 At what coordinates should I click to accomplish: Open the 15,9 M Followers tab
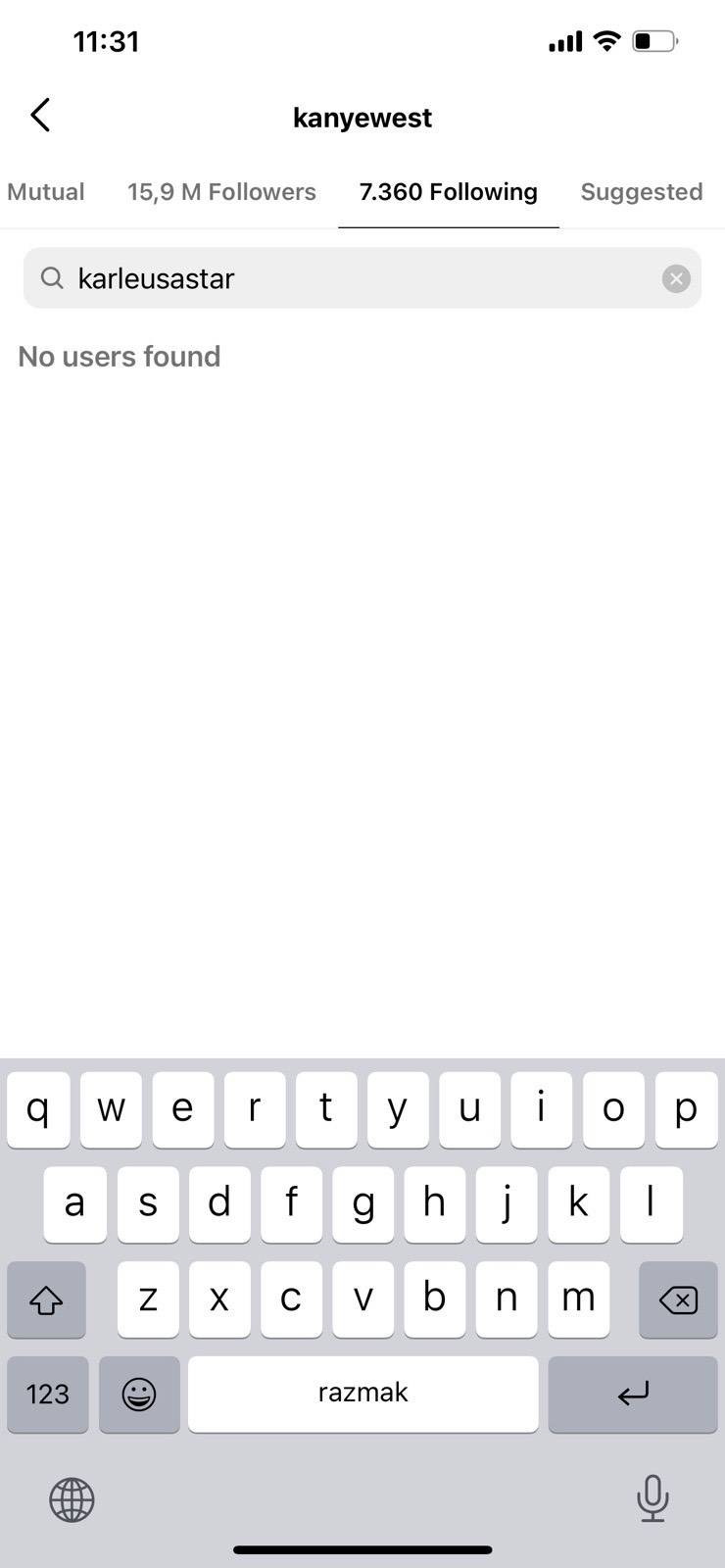[221, 192]
